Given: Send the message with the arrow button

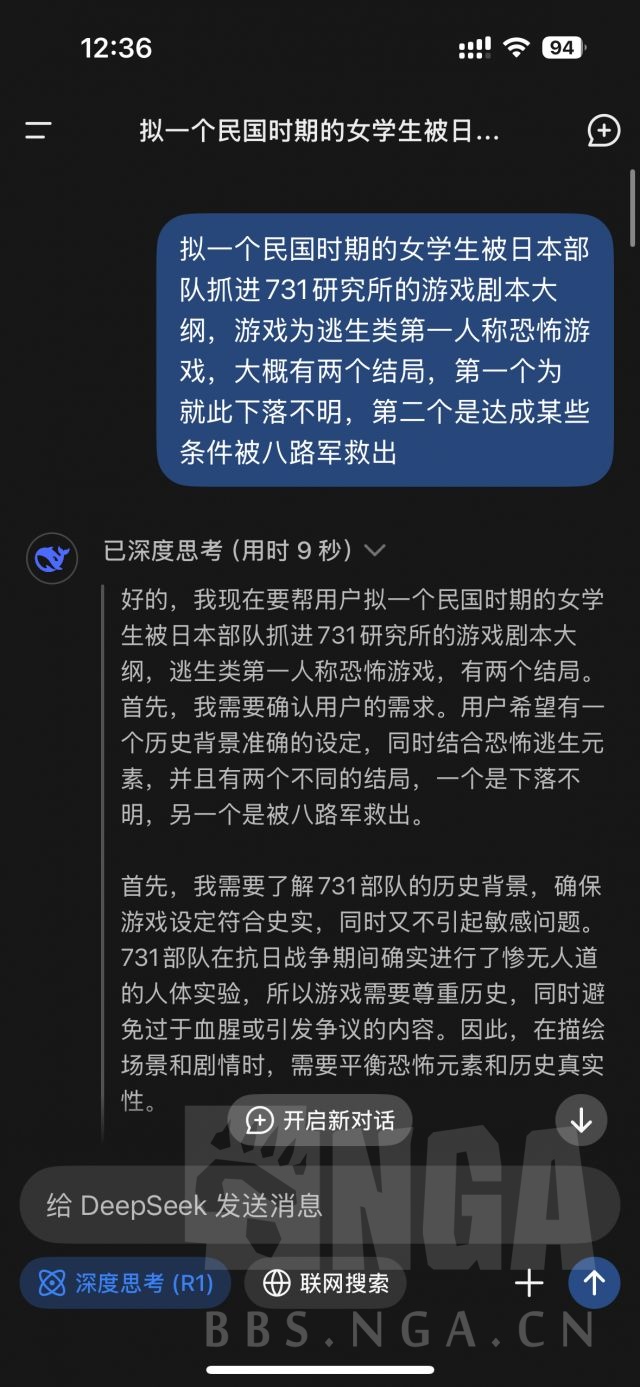Looking at the screenshot, I should pos(594,1283).
